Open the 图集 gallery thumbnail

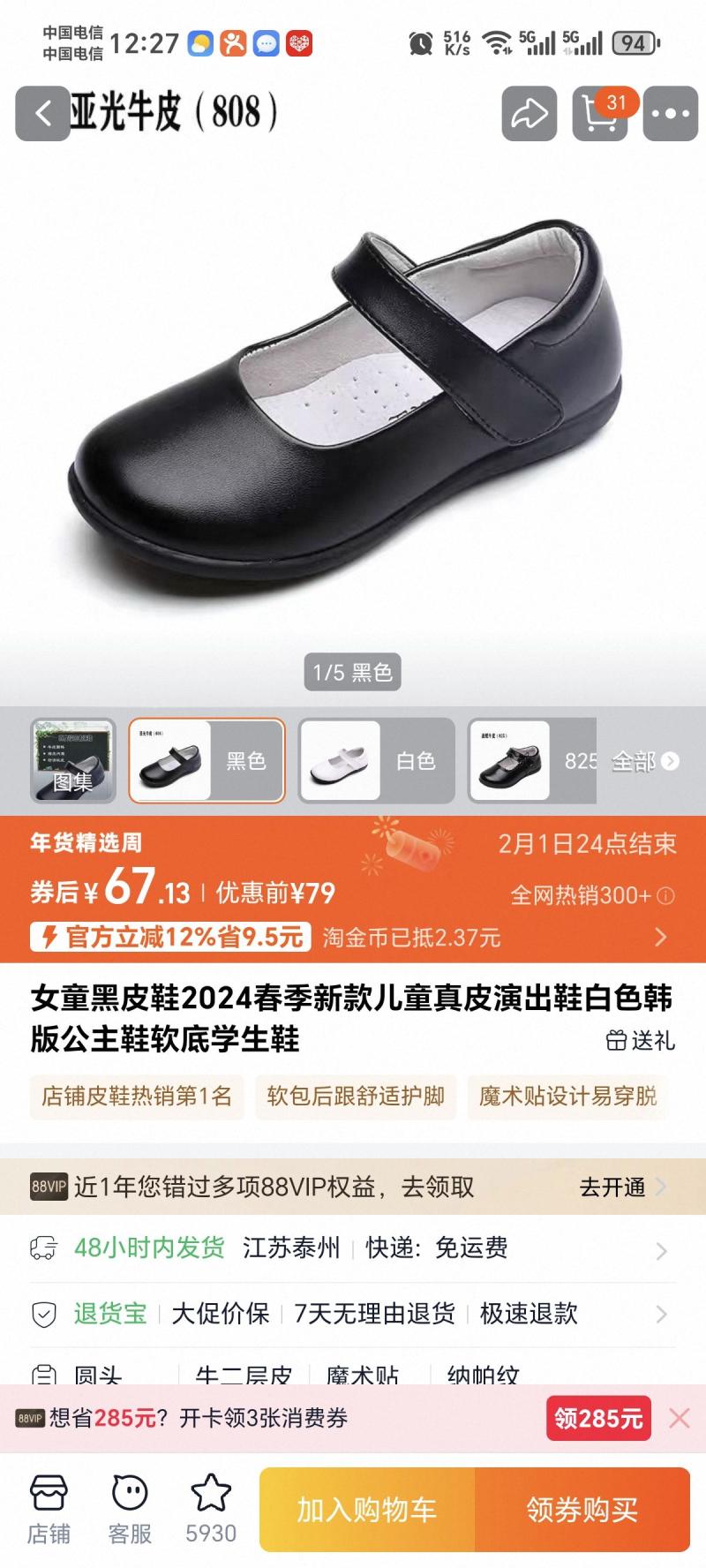tap(73, 761)
